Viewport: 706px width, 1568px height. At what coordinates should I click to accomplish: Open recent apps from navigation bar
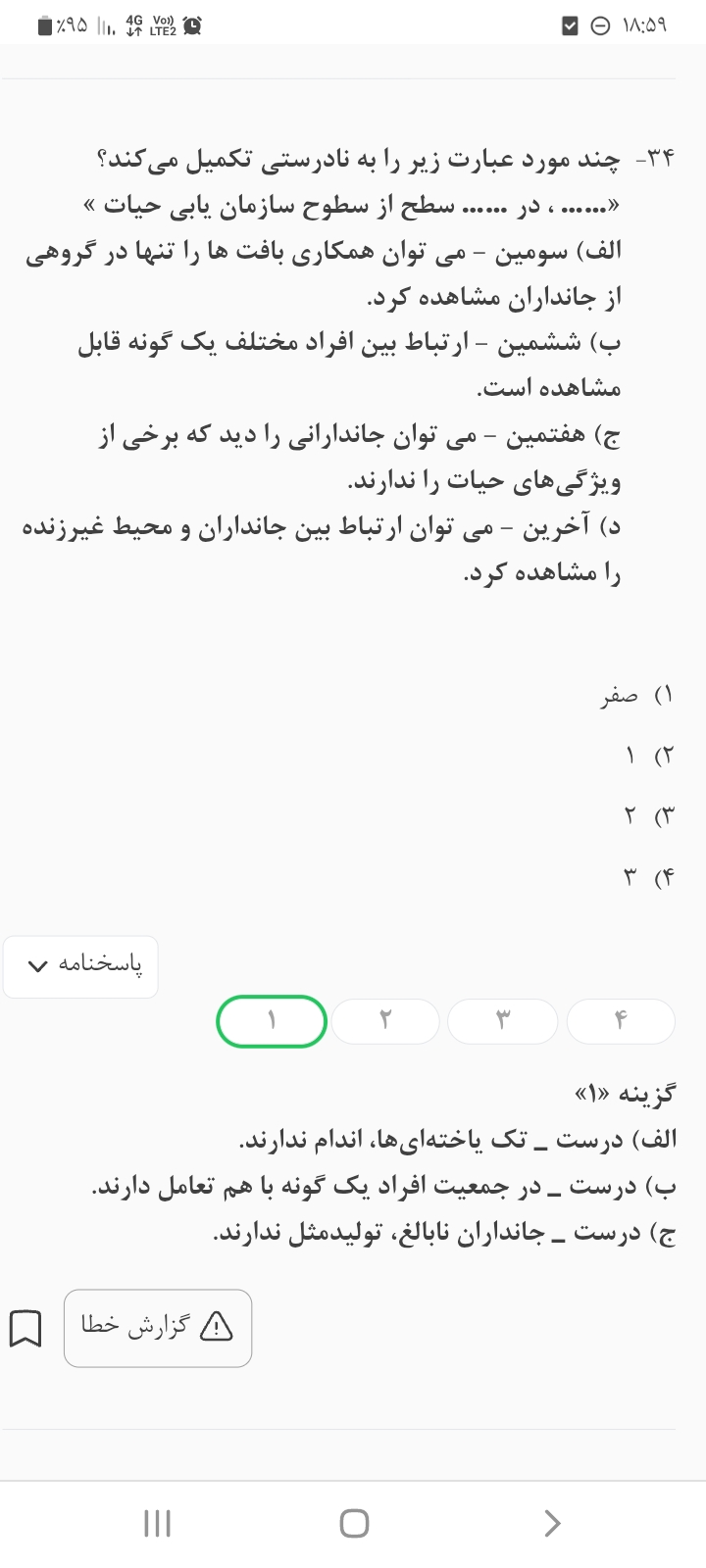(157, 1523)
